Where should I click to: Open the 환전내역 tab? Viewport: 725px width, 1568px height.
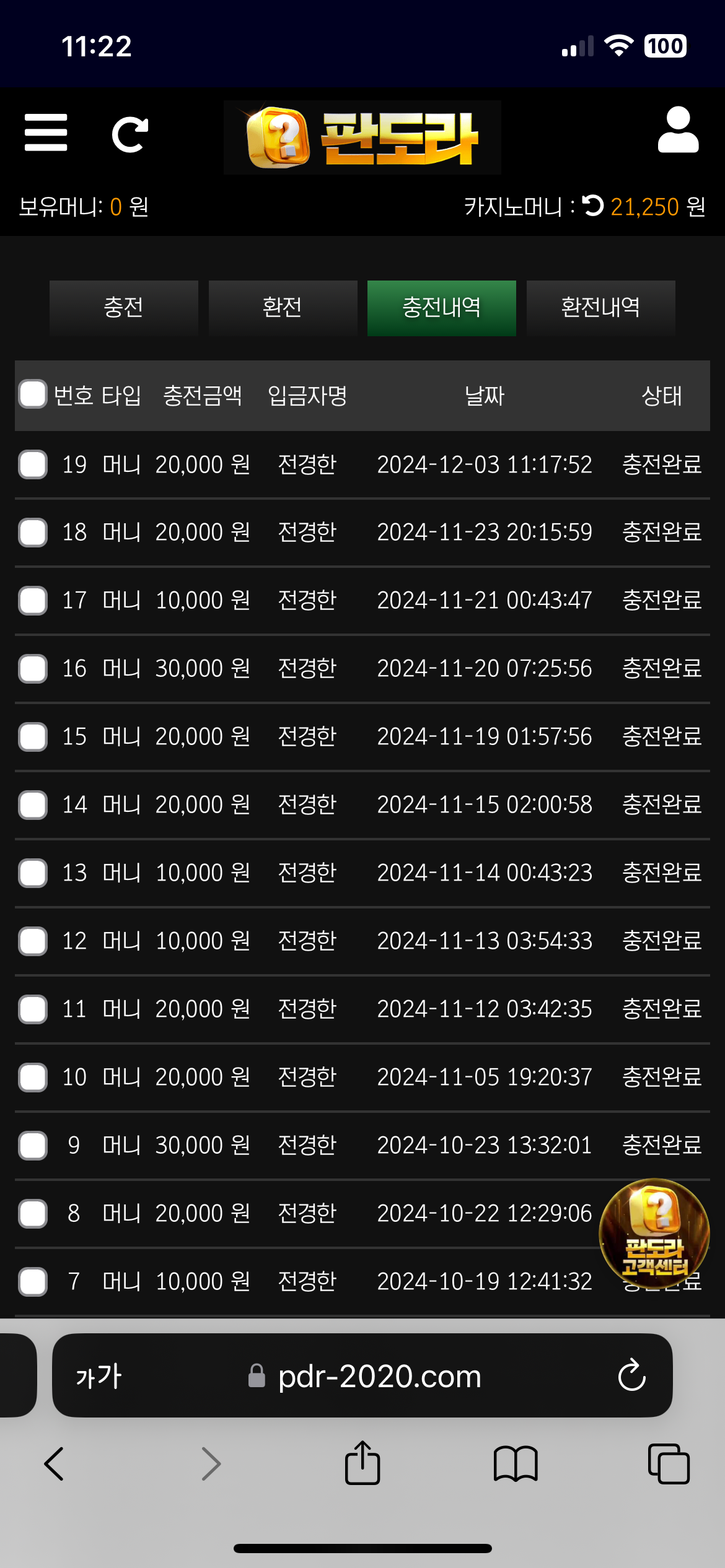coord(600,308)
